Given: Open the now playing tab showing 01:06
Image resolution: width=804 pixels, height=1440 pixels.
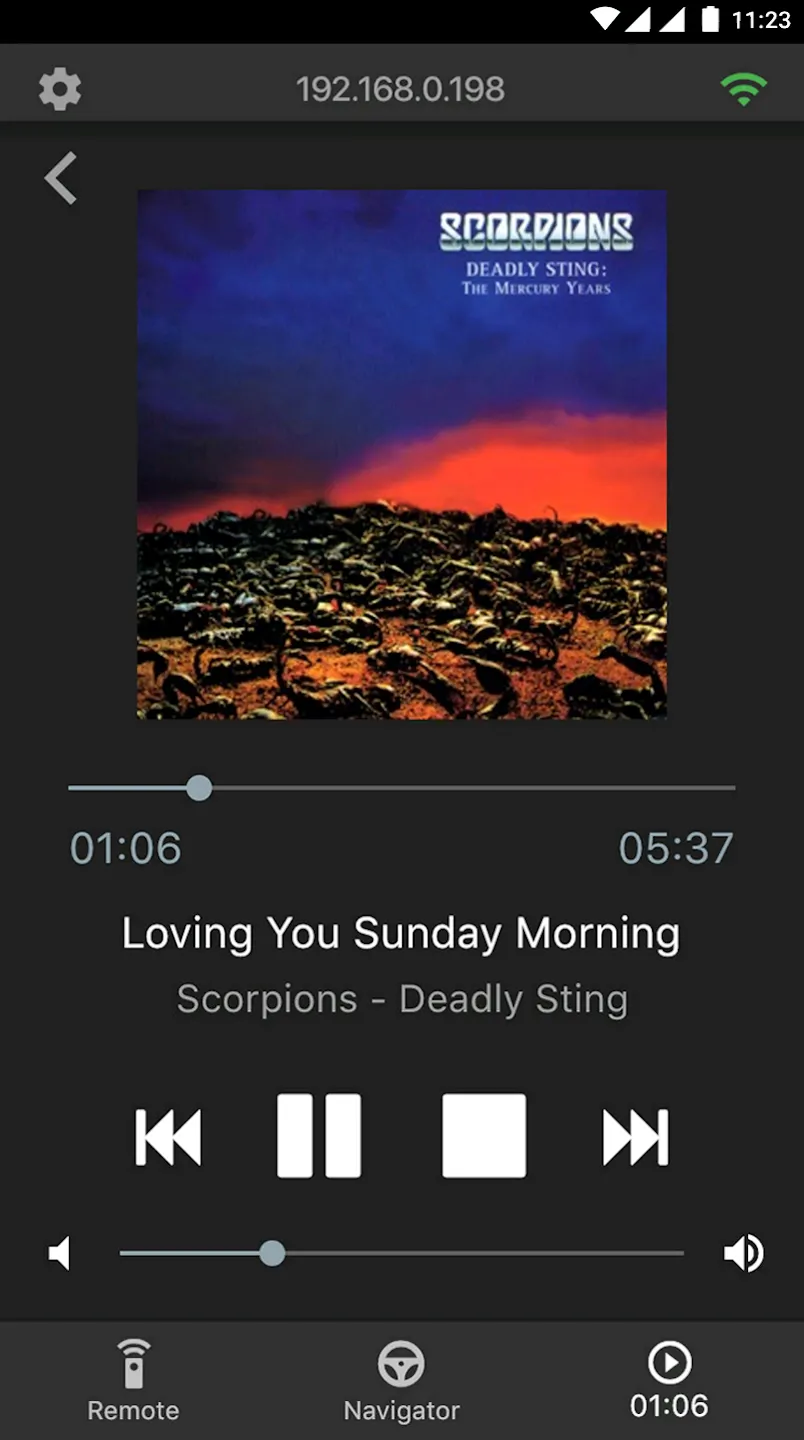Looking at the screenshot, I should coord(669,1381).
